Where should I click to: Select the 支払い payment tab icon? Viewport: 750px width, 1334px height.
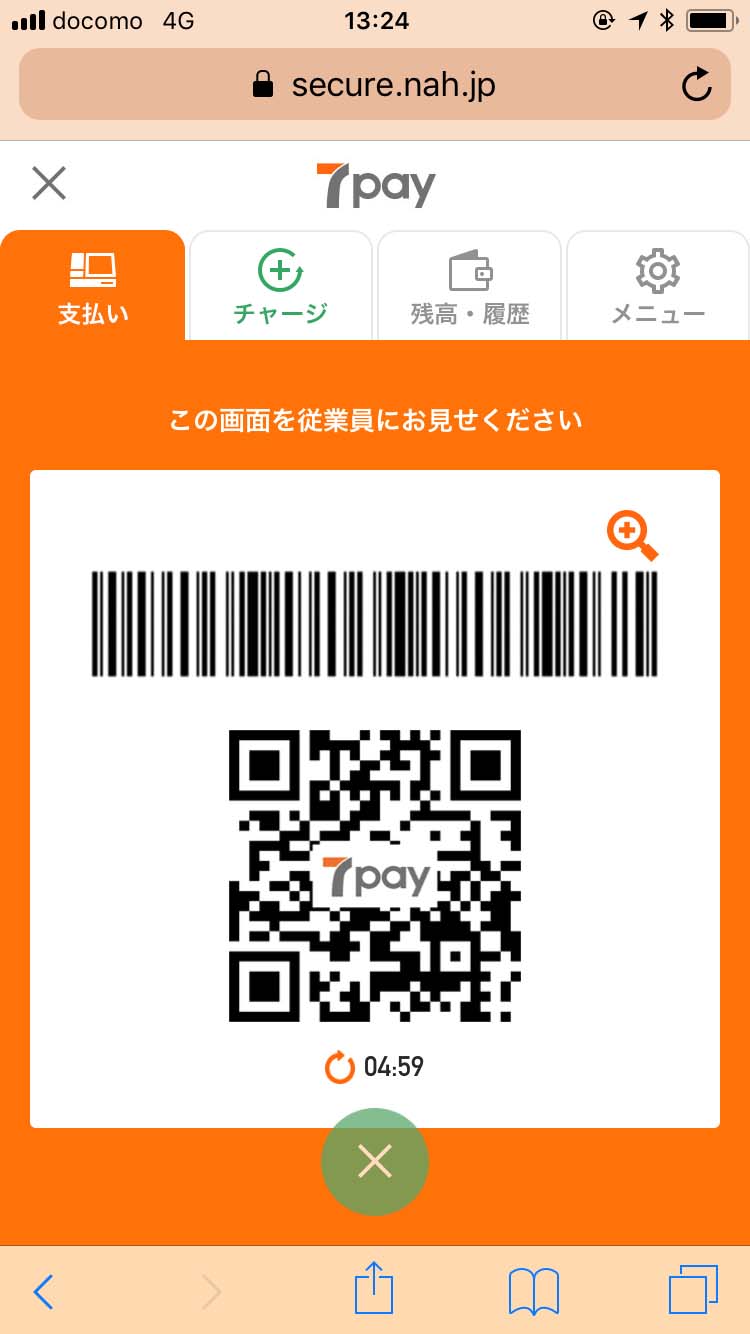coord(94,268)
